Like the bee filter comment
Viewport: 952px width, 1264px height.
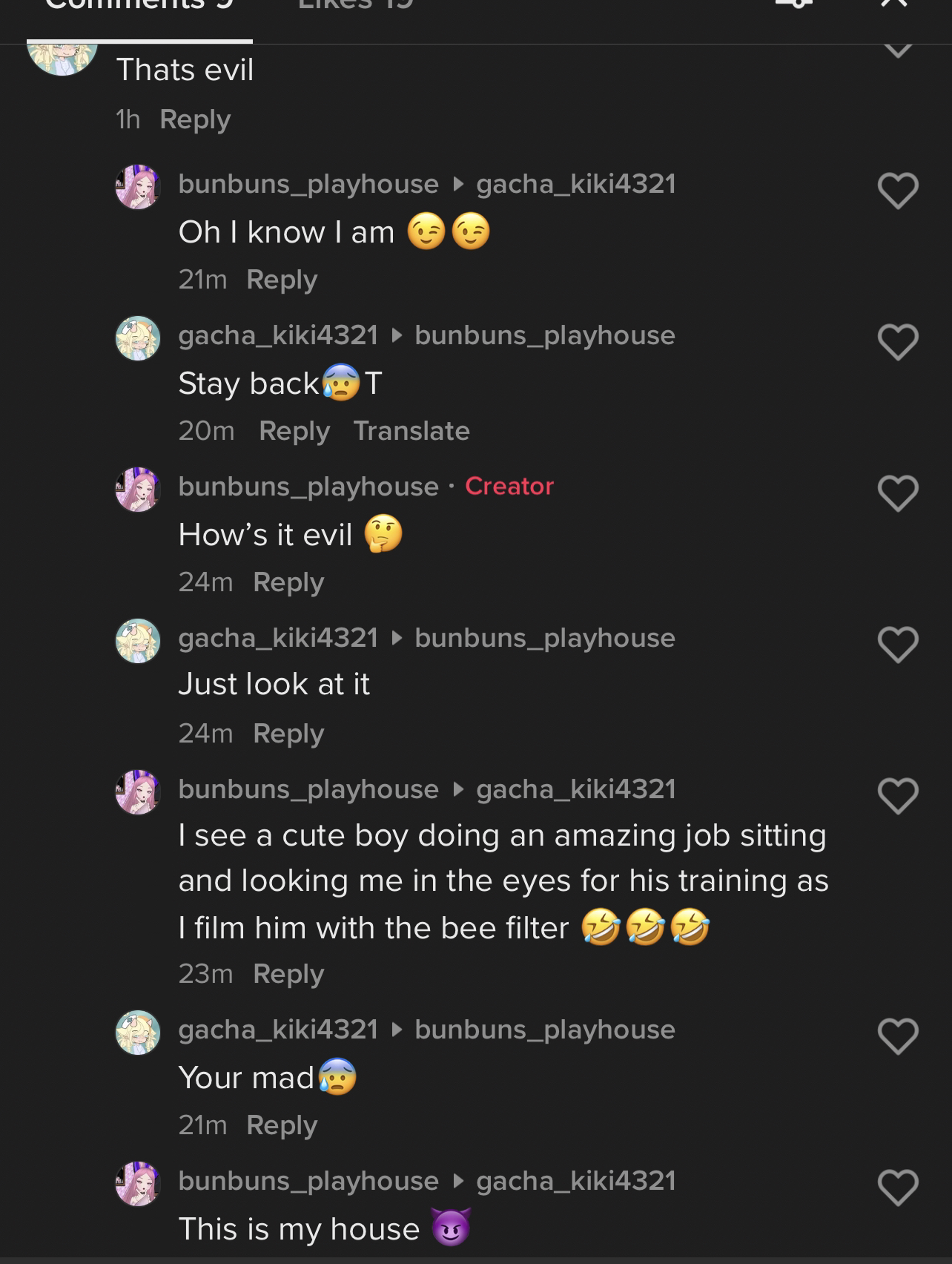(x=898, y=796)
